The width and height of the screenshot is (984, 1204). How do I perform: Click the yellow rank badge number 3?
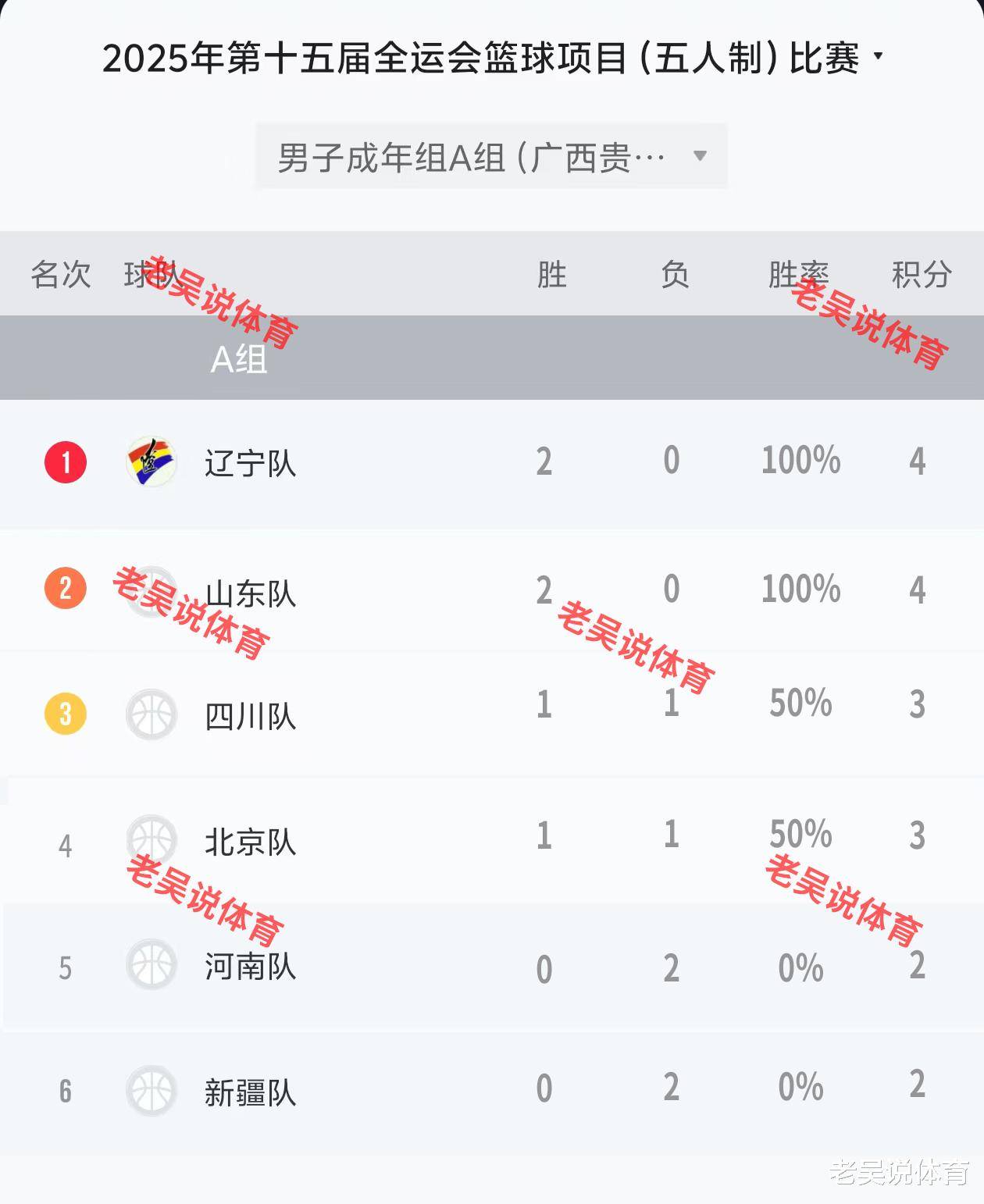tap(67, 714)
